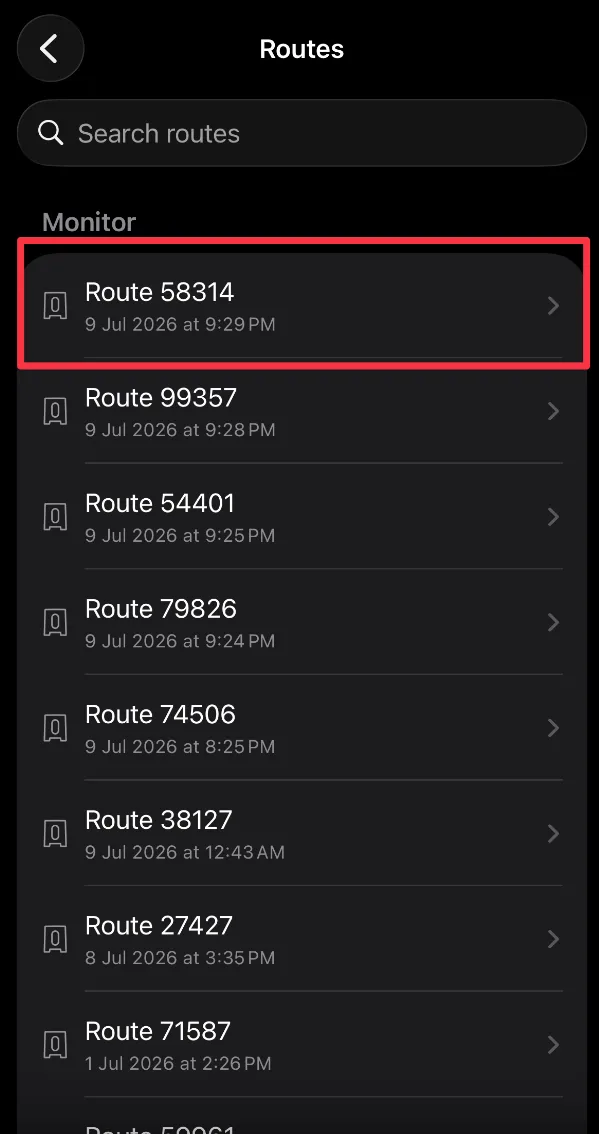Select Route 38127 from the list
Screen dimensions: 599x1134
coord(301,833)
